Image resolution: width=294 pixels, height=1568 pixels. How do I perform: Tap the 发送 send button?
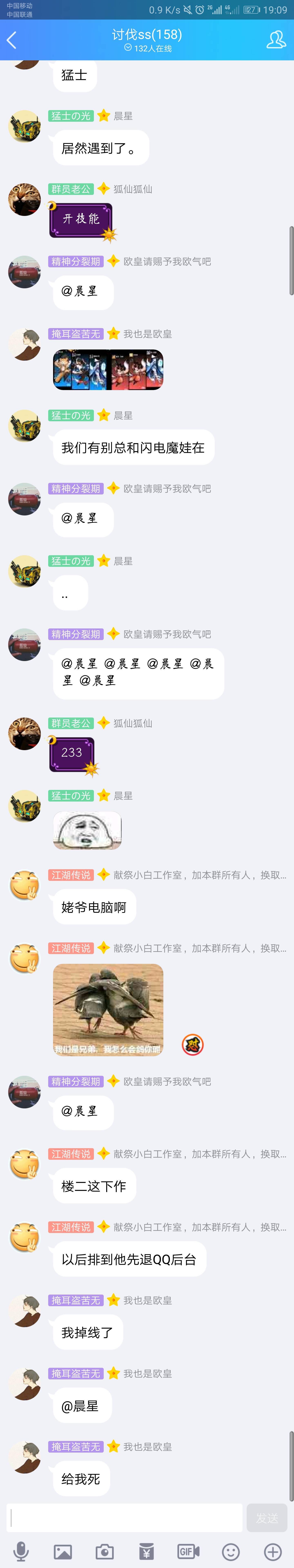267,1517
